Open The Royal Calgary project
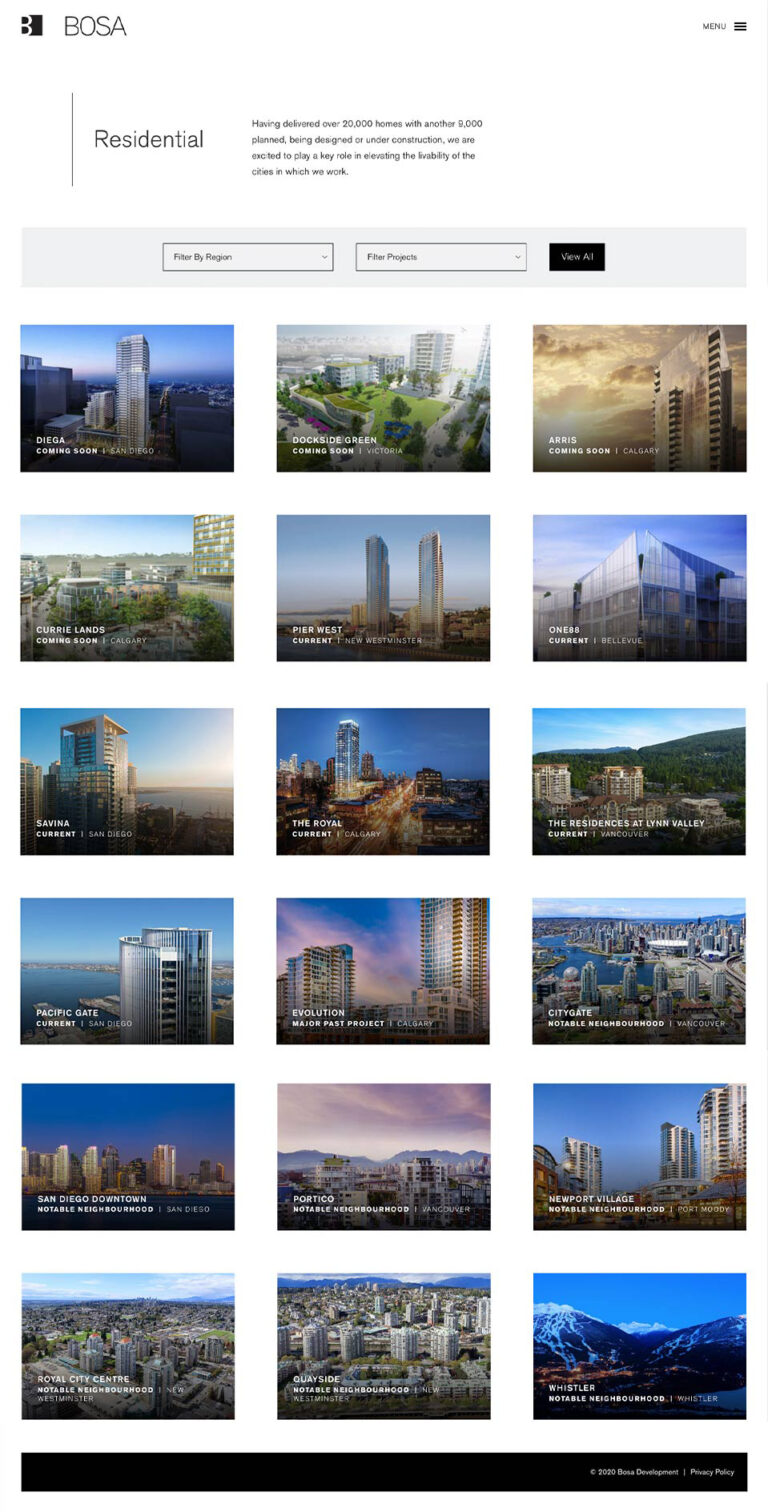The height and width of the screenshot is (1512, 768). [x=383, y=782]
